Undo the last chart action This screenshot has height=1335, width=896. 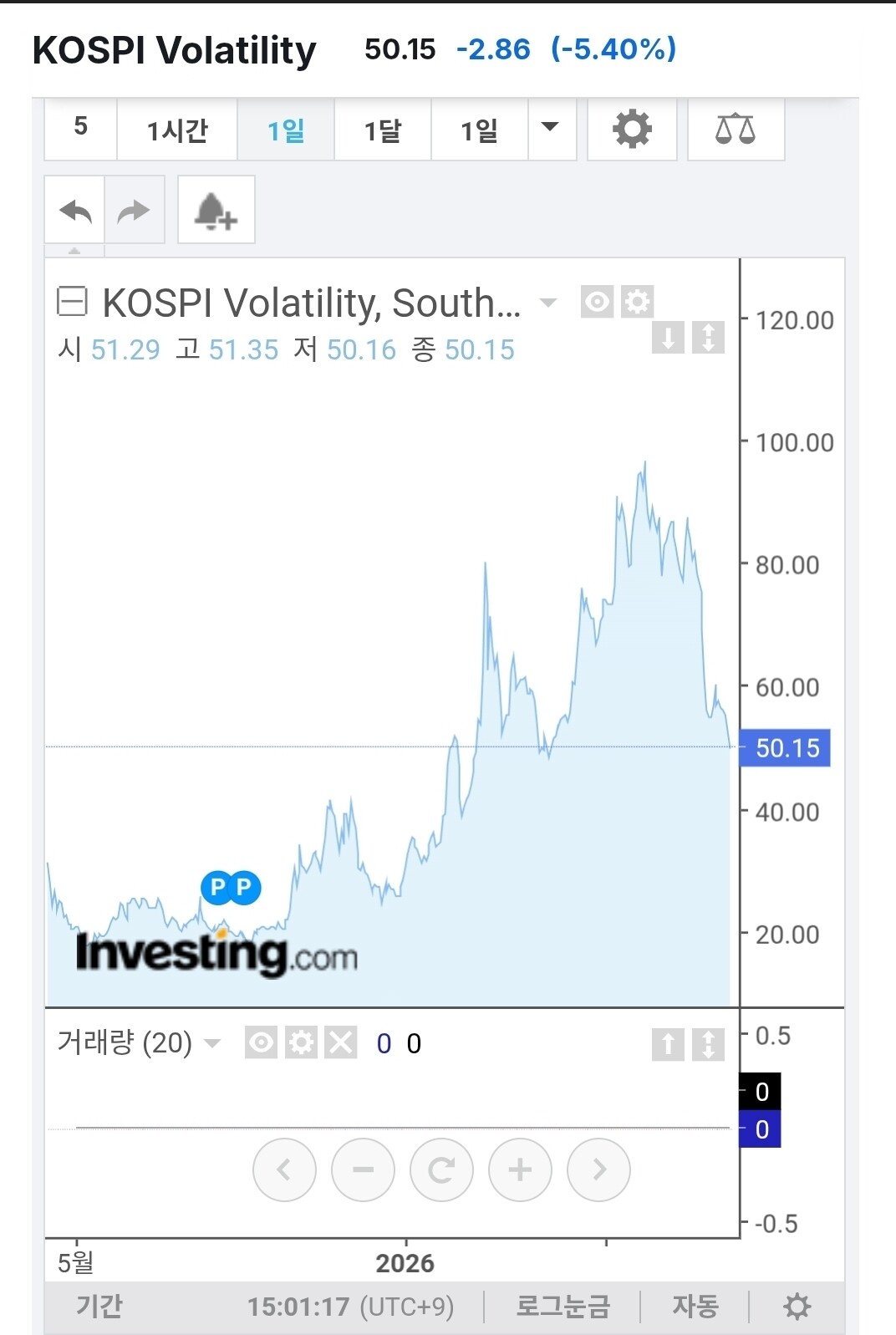pyautogui.click(x=75, y=210)
